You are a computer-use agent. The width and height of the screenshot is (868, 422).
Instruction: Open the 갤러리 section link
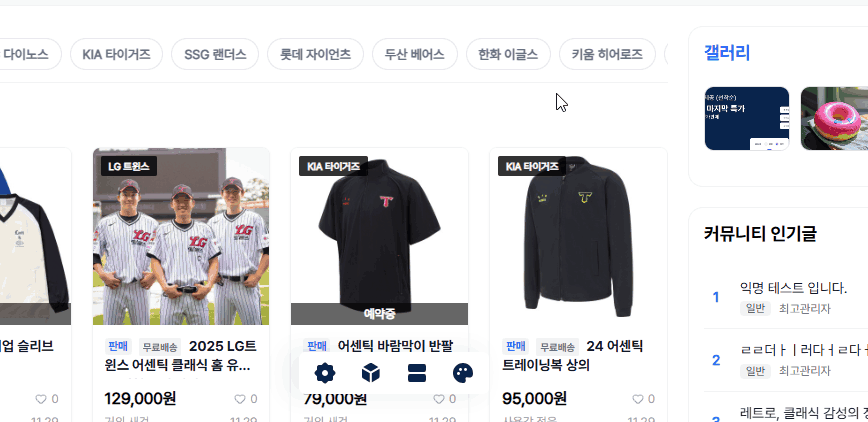(x=727, y=53)
